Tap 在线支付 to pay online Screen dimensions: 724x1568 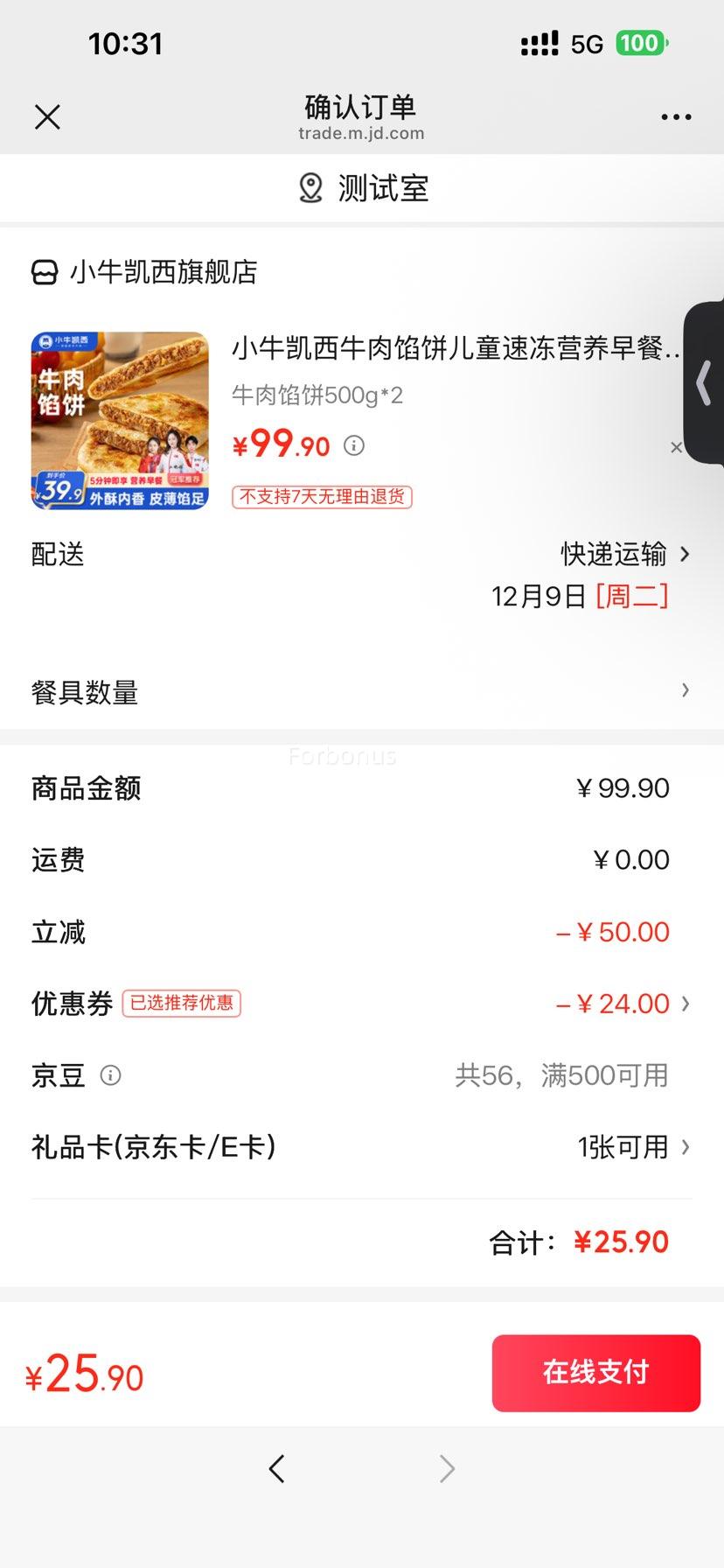coord(595,1372)
